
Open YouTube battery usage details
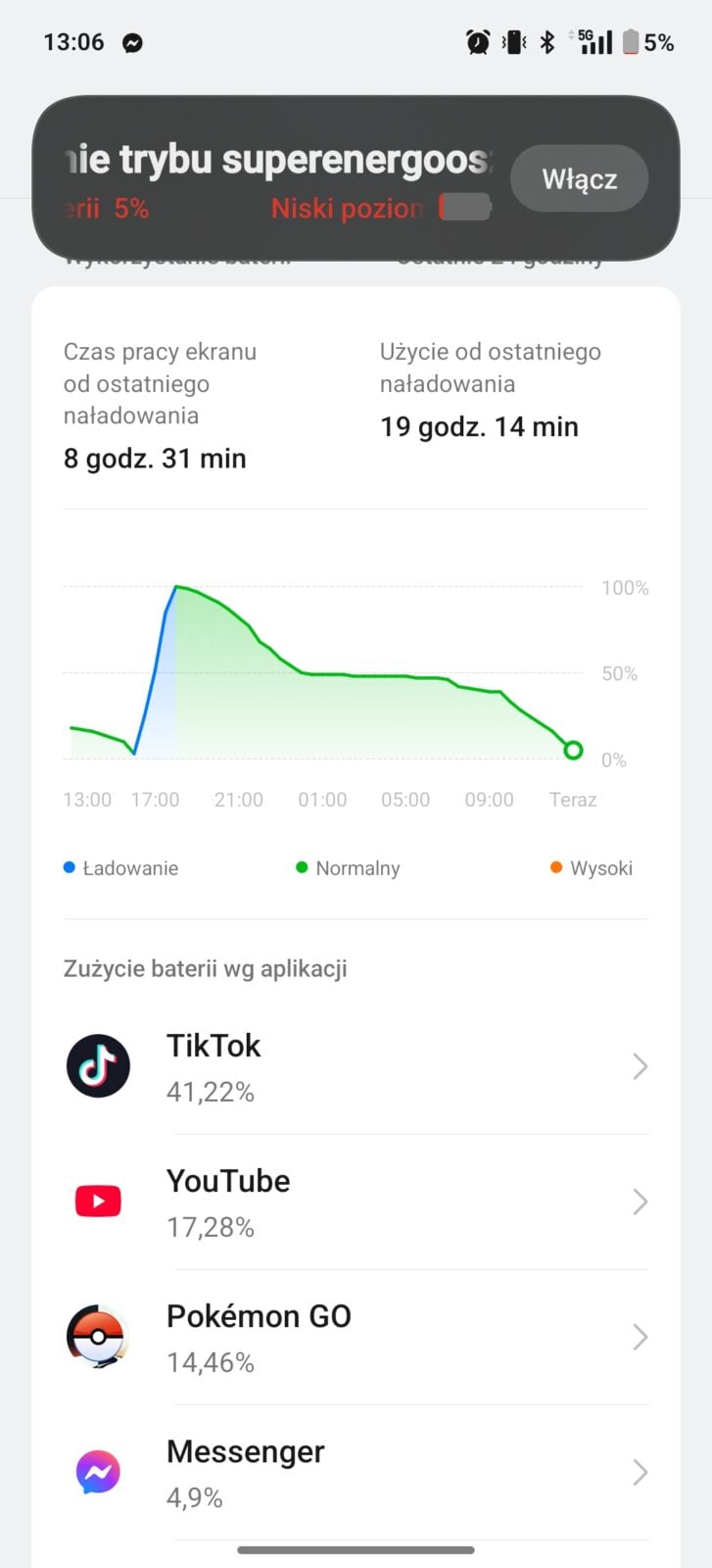(x=356, y=1201)
